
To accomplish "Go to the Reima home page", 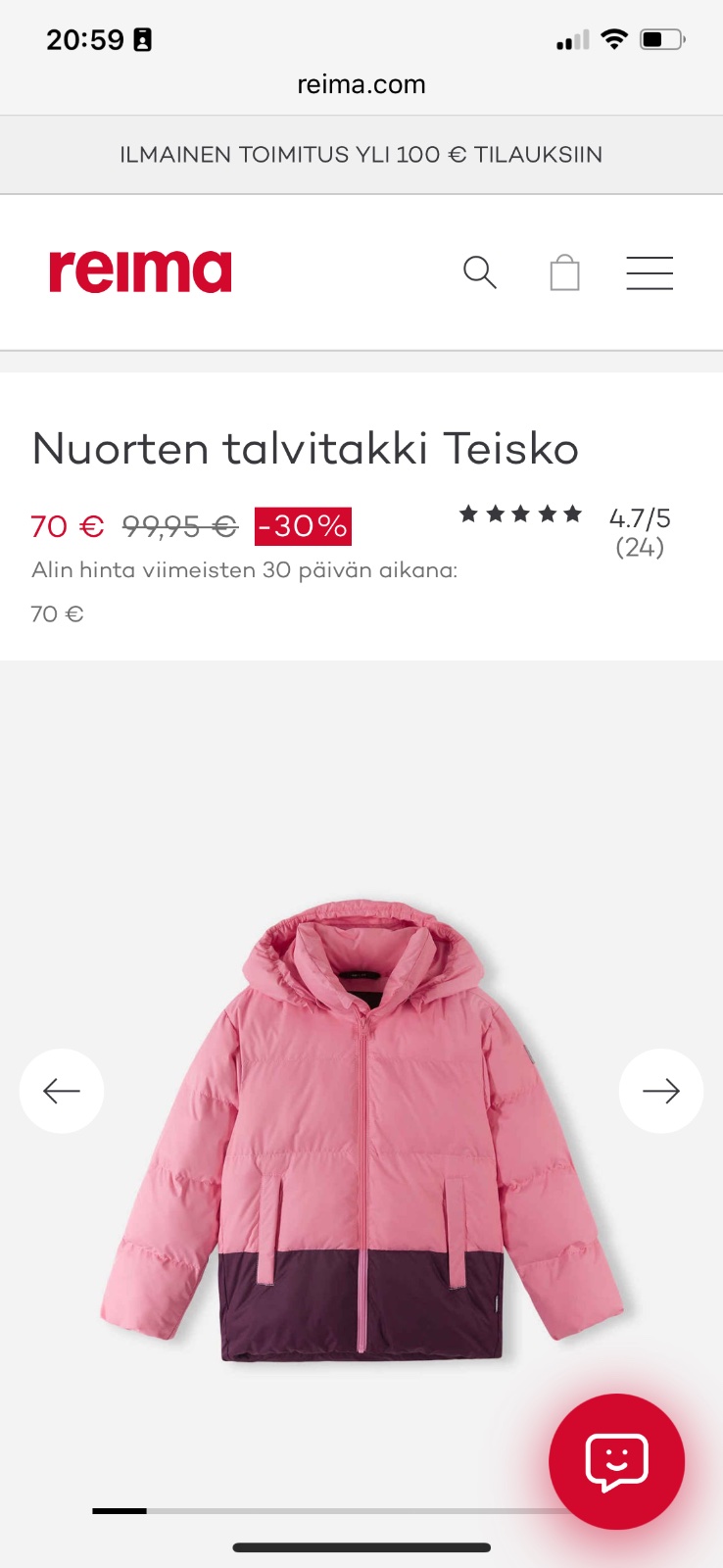I will click(140, 271).
